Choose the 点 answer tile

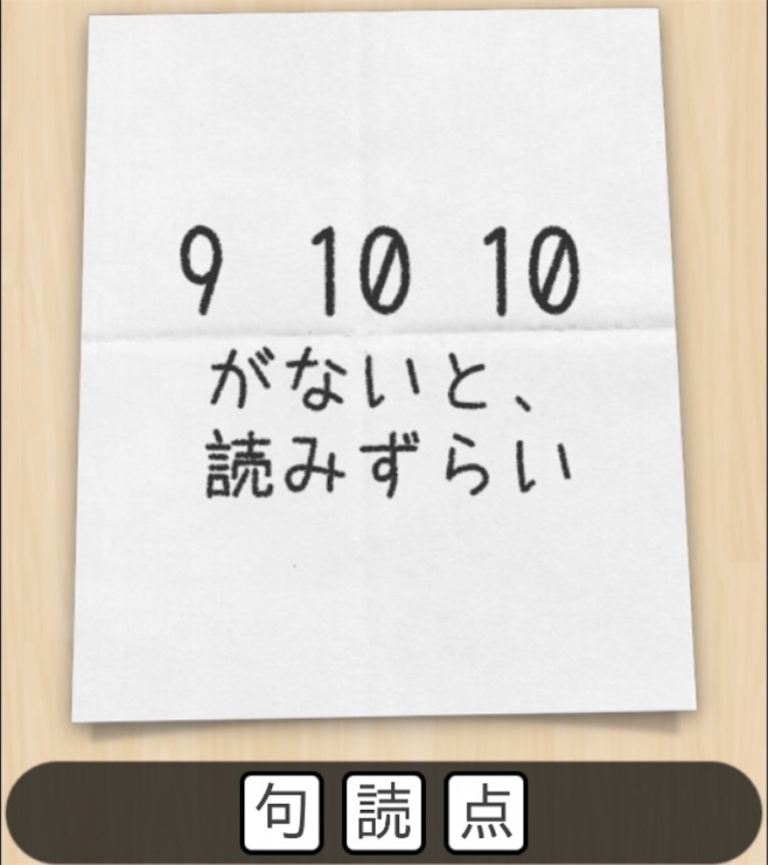[486, 811]
